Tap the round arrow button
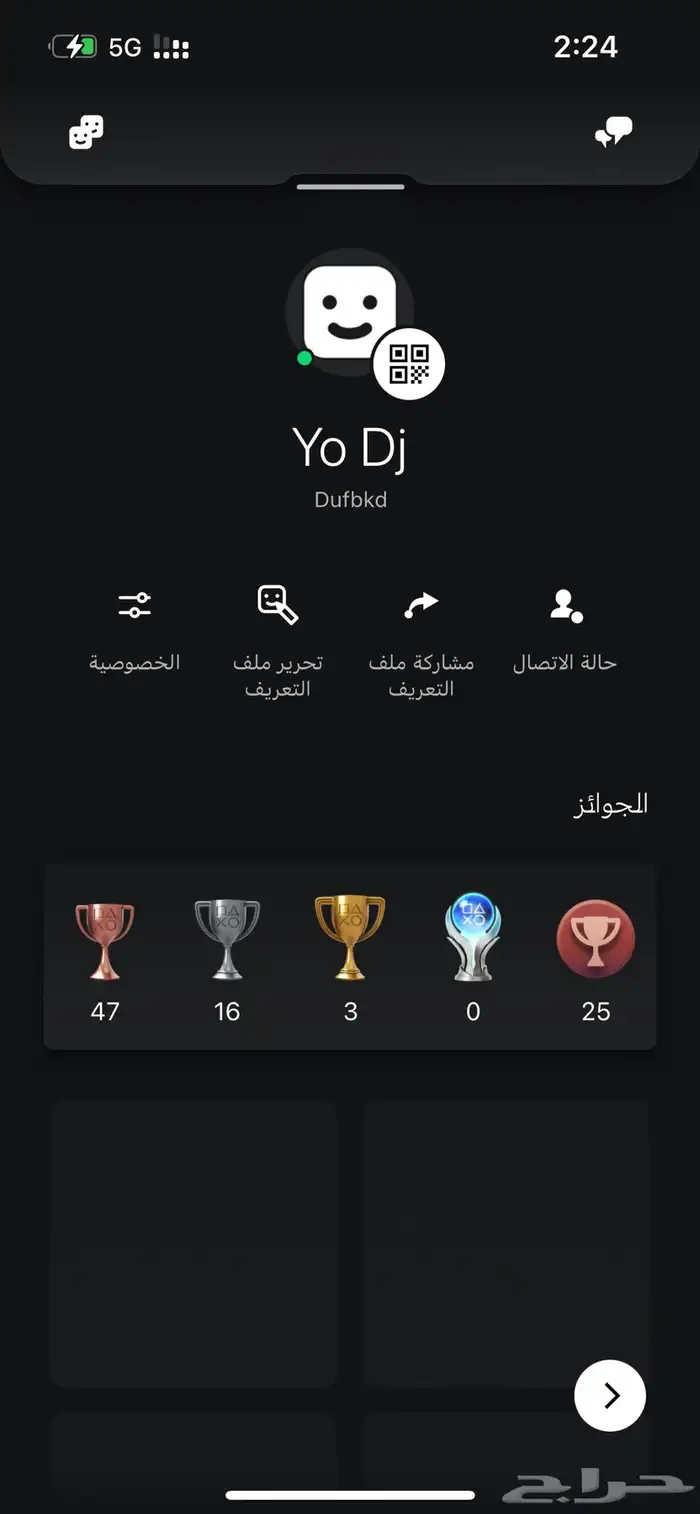Screen dimensions: 700x1514 point(610,1396)
